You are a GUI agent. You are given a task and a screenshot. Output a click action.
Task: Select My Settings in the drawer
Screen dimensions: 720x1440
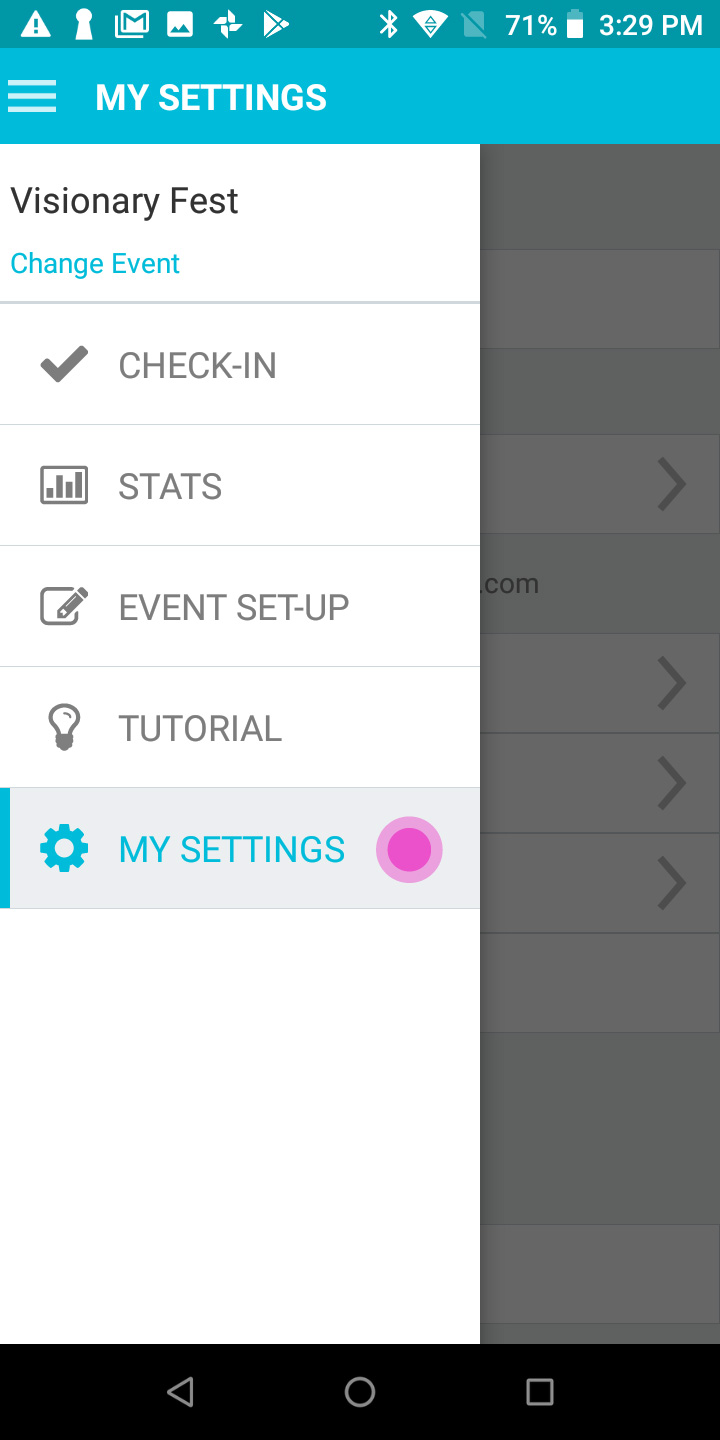[x=240, y=849]
